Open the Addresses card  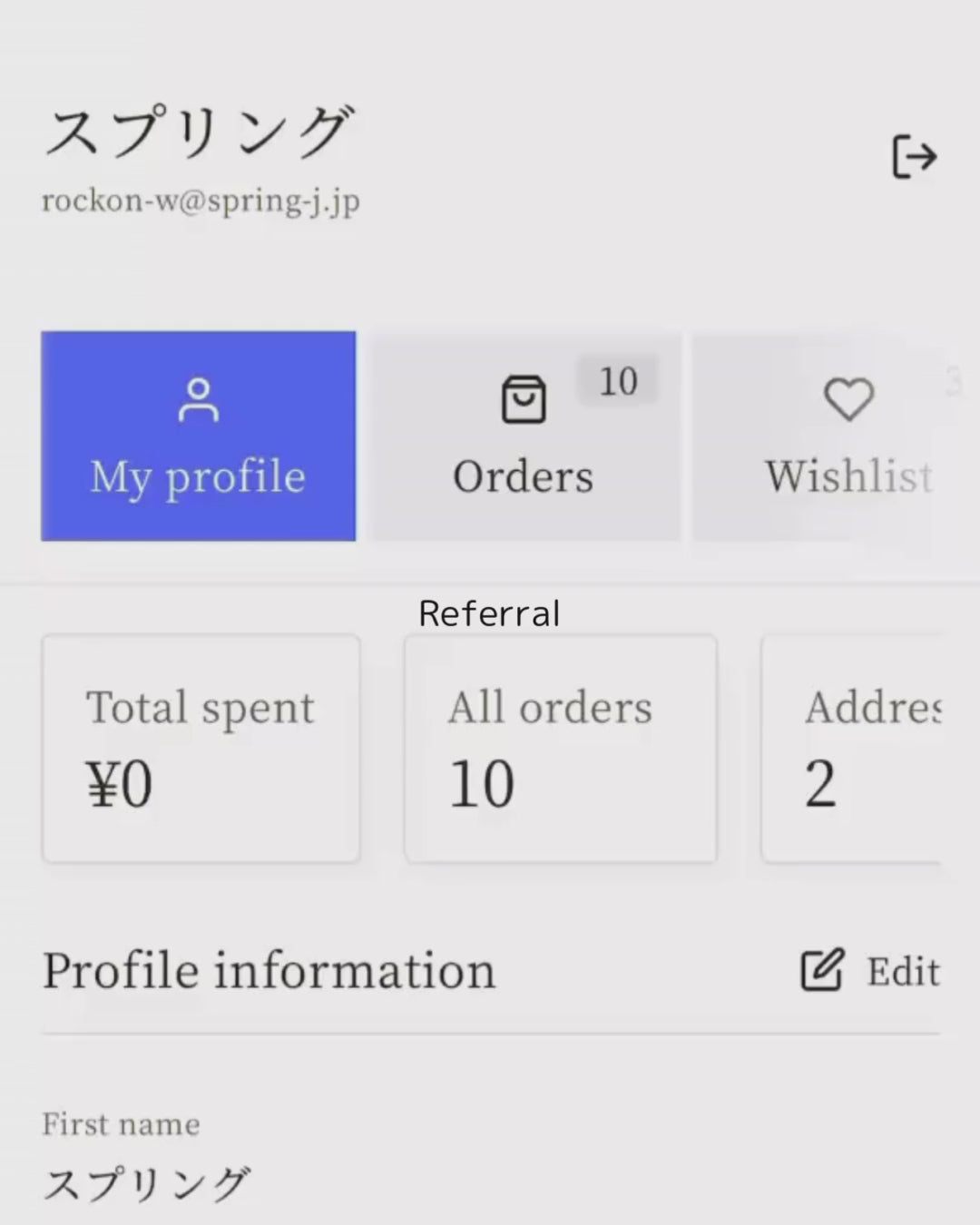[x=853, y=749]
